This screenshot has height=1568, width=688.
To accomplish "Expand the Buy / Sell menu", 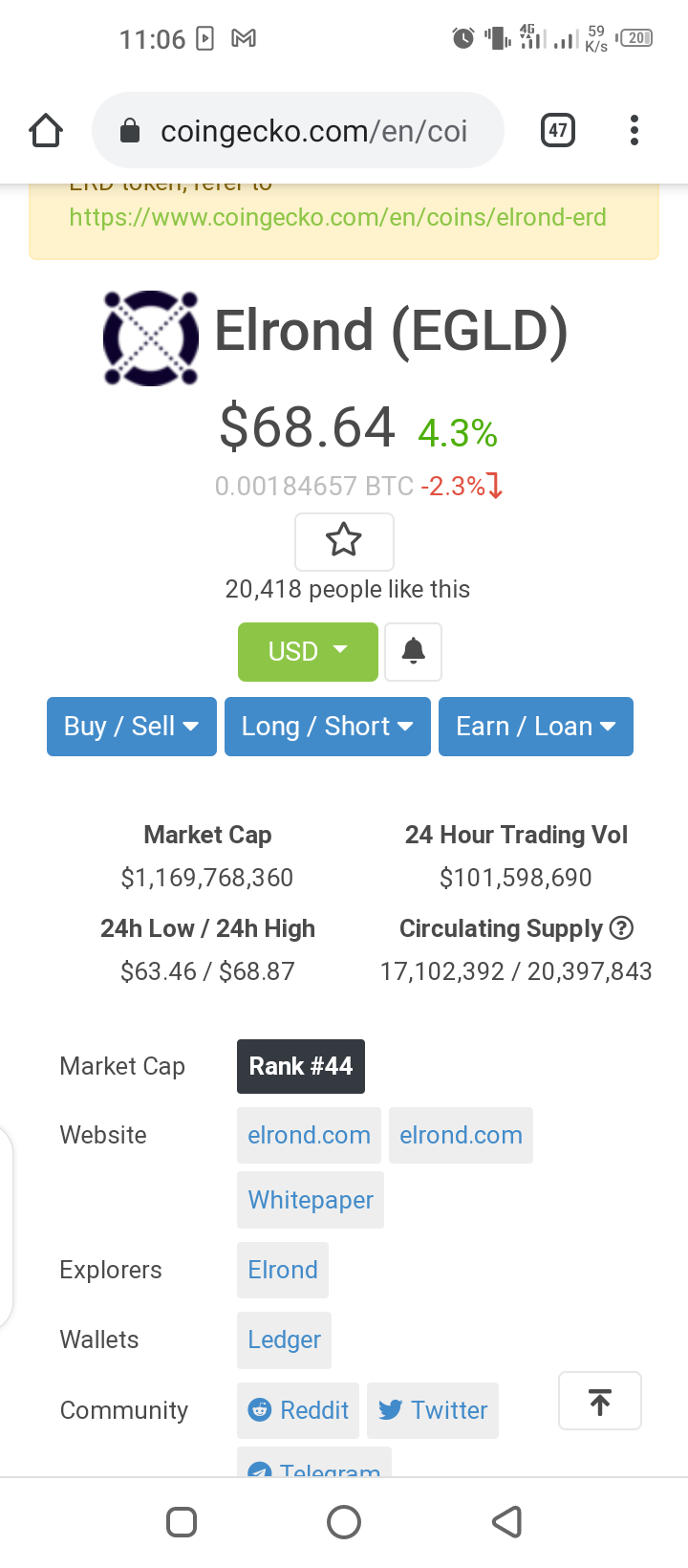I will tap(132, 727).
